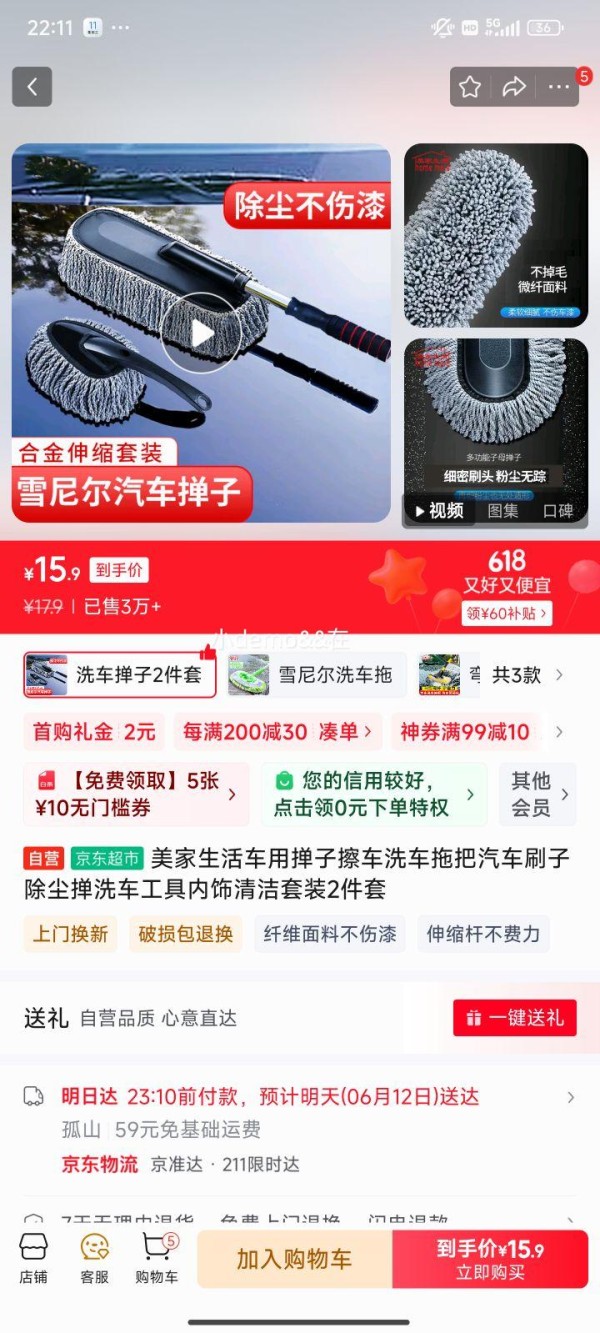The image size is (600, 1333).
Task: Add this item with 加入购物车
Action: click(294, 1259)
